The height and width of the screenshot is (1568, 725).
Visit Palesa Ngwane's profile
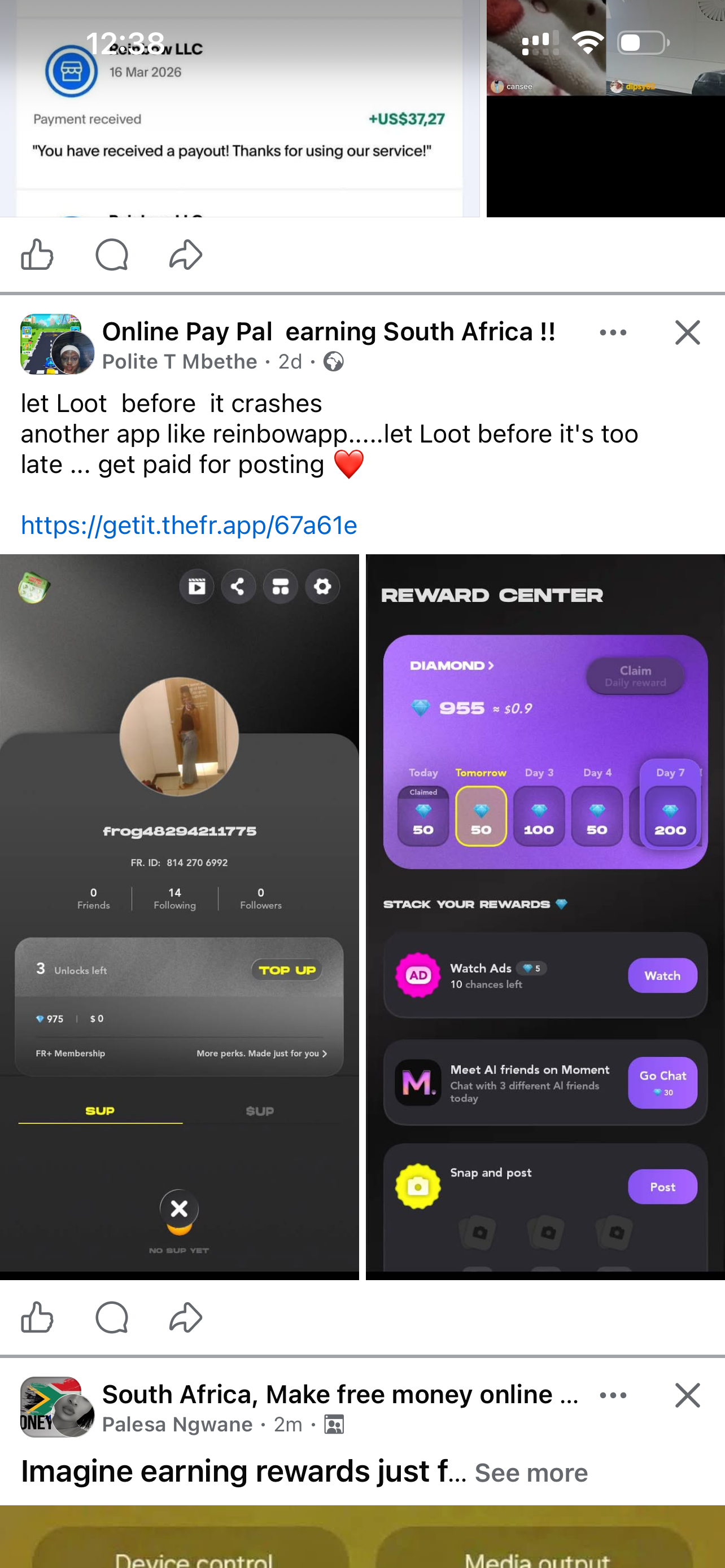point(177,1424)
